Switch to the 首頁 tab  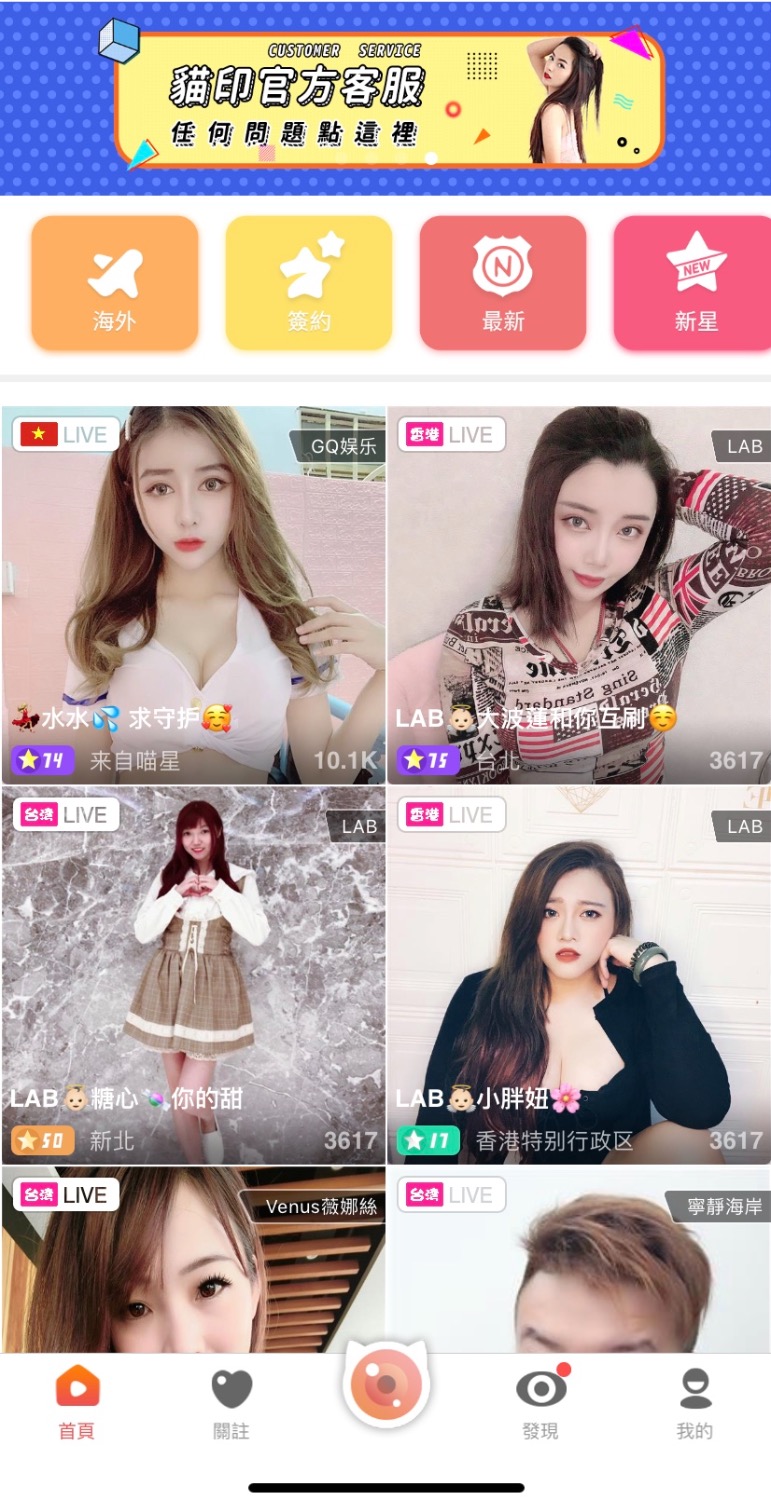click(77, 1402)
